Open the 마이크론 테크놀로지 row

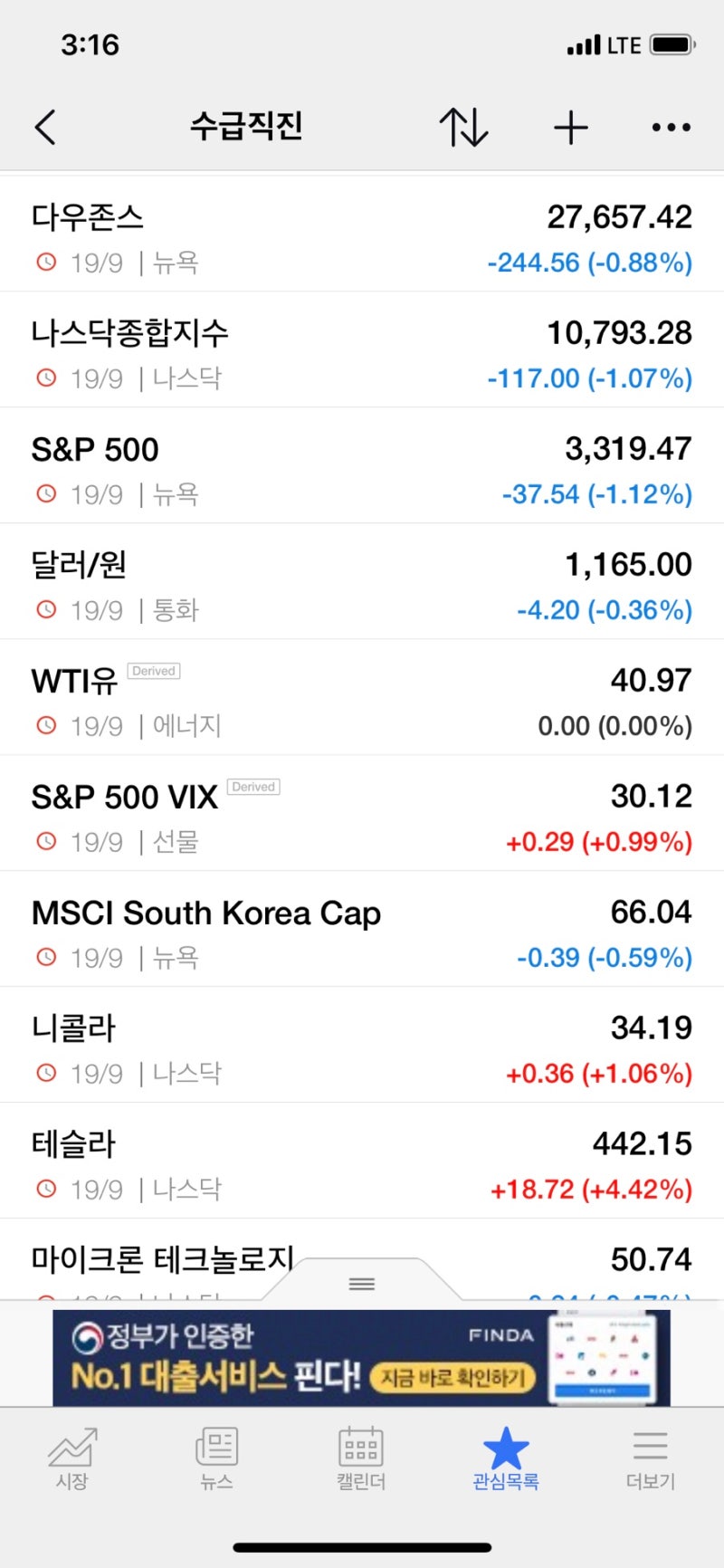click(x=362, y=1259)
